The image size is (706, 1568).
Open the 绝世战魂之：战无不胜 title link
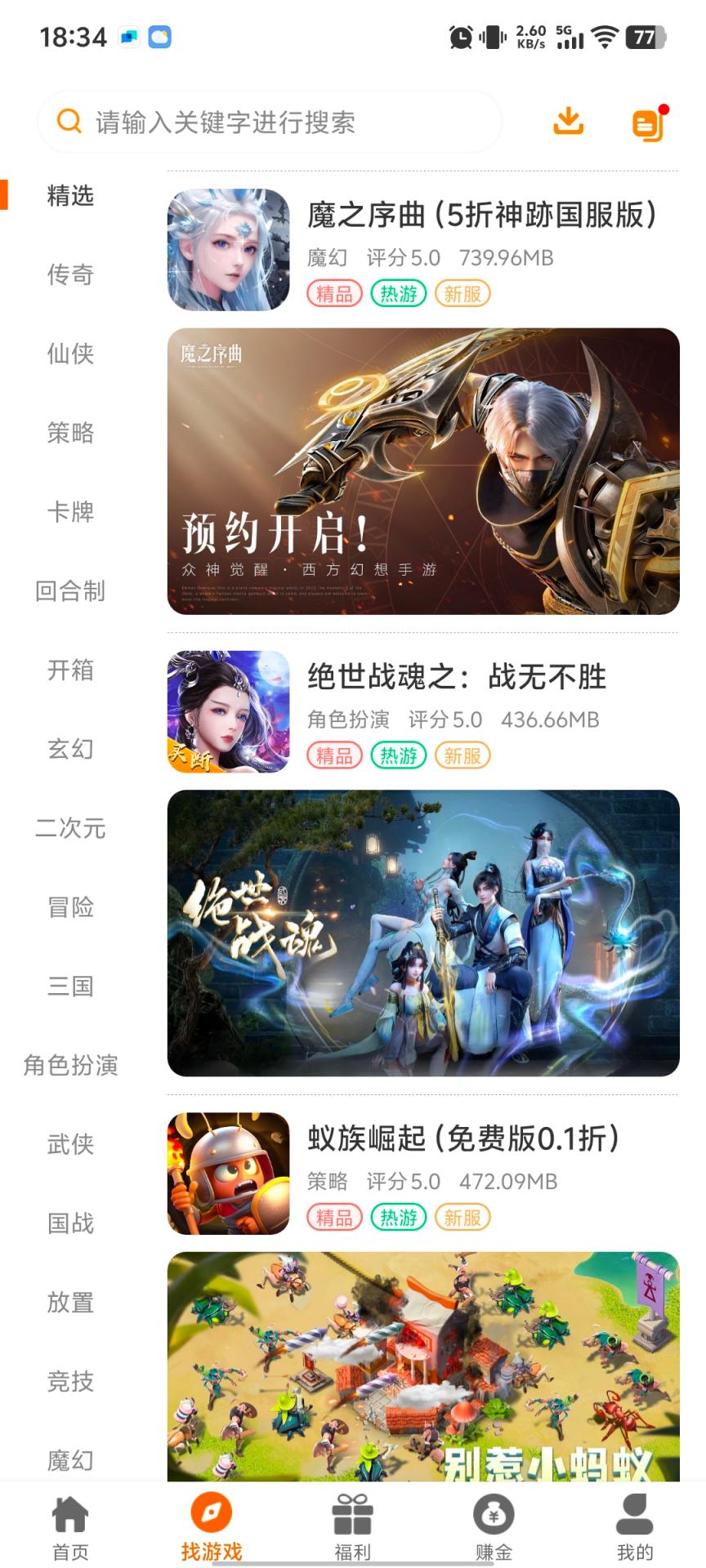pyautogui.click(x=461, y=676)
